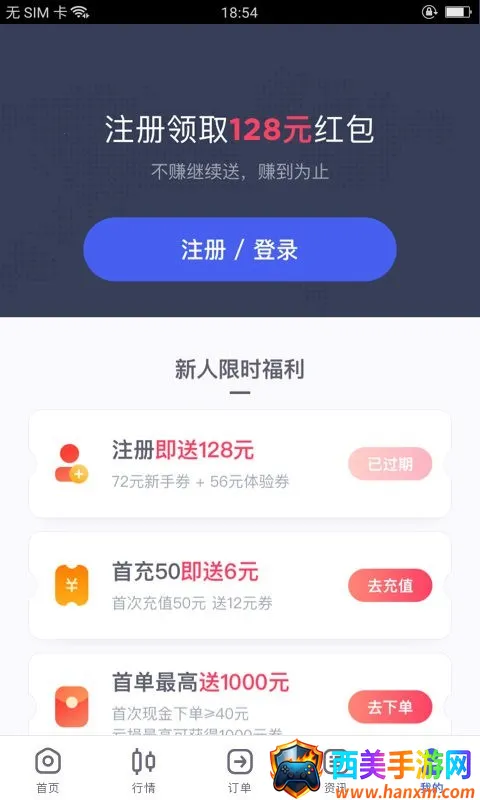The width and height of the screenshot is (480, 800).
Task: Tap the 注册 / 登录 button
Action: 240,249
